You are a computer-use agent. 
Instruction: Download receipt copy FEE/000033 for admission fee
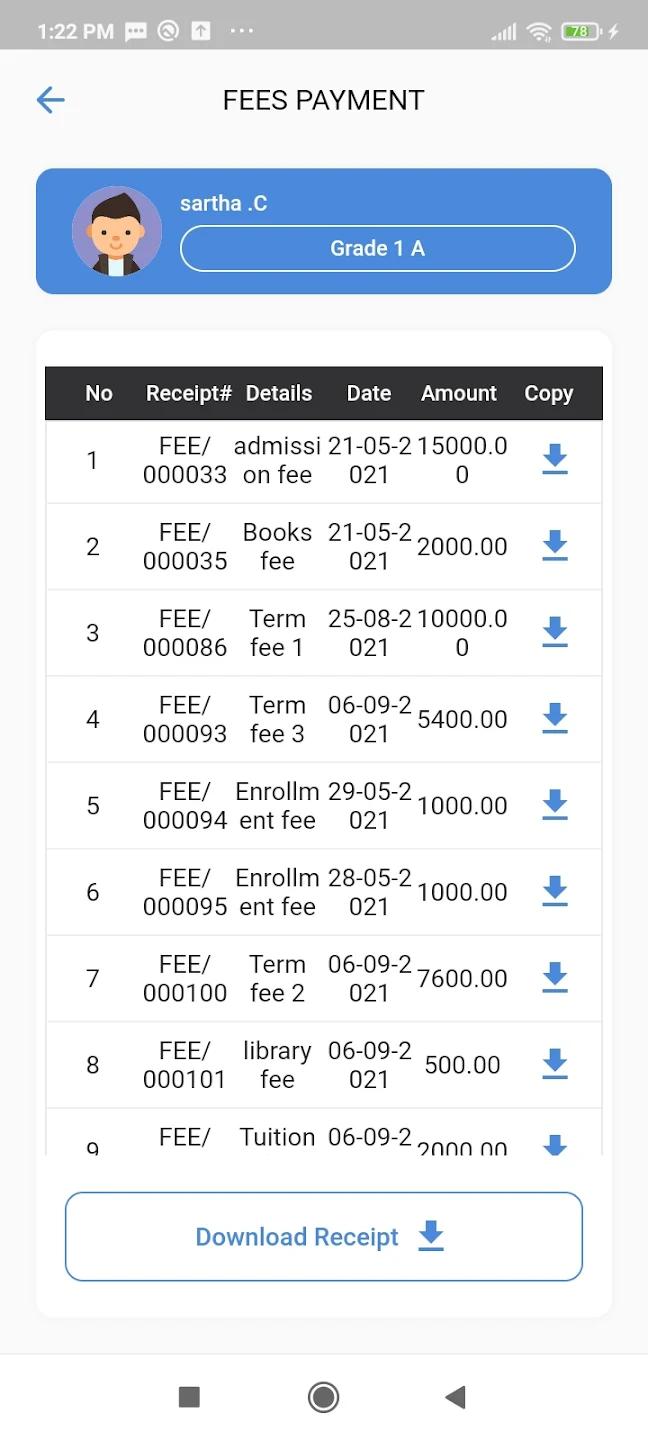pos(555,460)
